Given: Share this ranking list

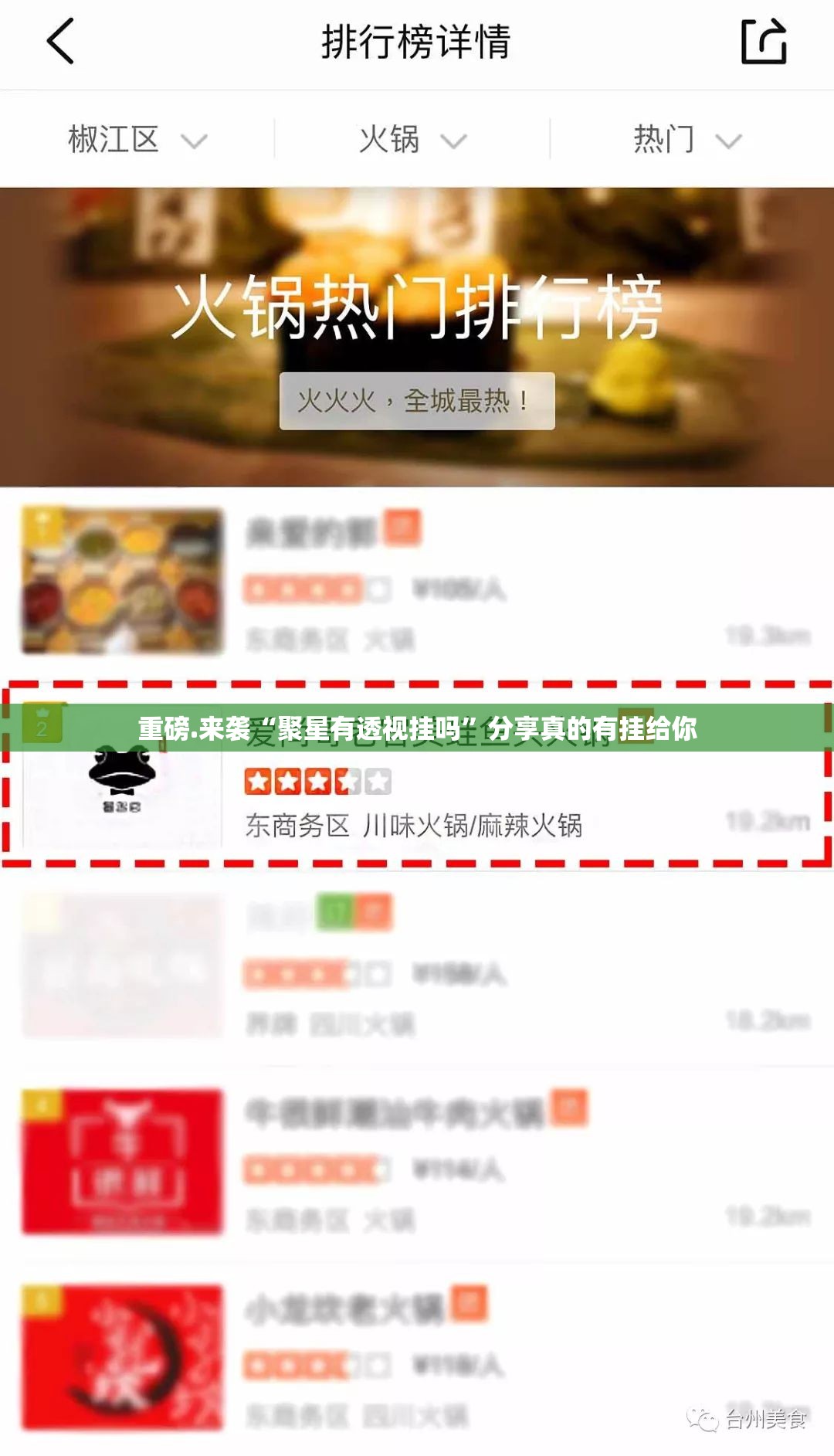Looking at the screenshot, I should (763, 42).
